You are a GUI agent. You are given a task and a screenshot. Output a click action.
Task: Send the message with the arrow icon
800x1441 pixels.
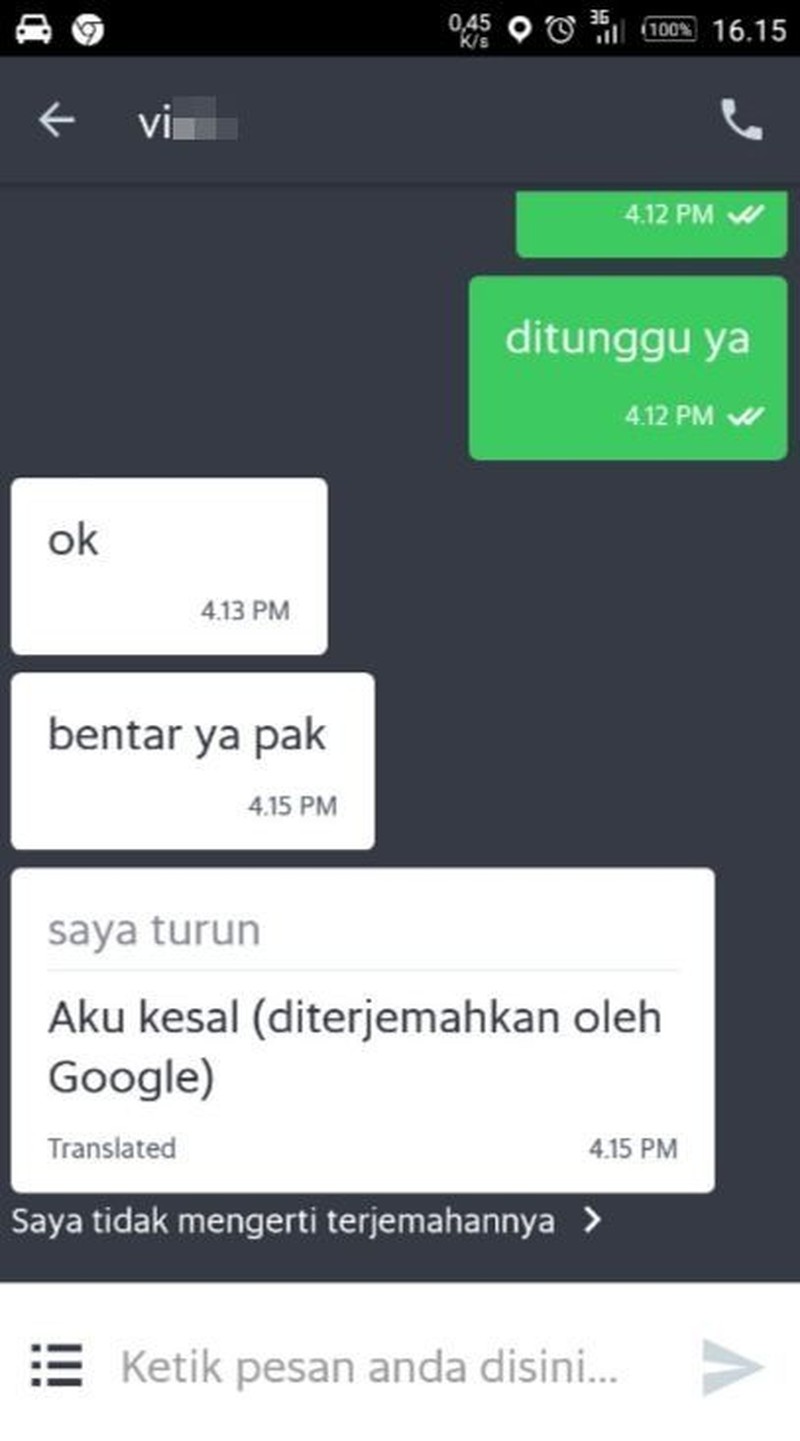pyautogui.click(x=733, y=1366)
